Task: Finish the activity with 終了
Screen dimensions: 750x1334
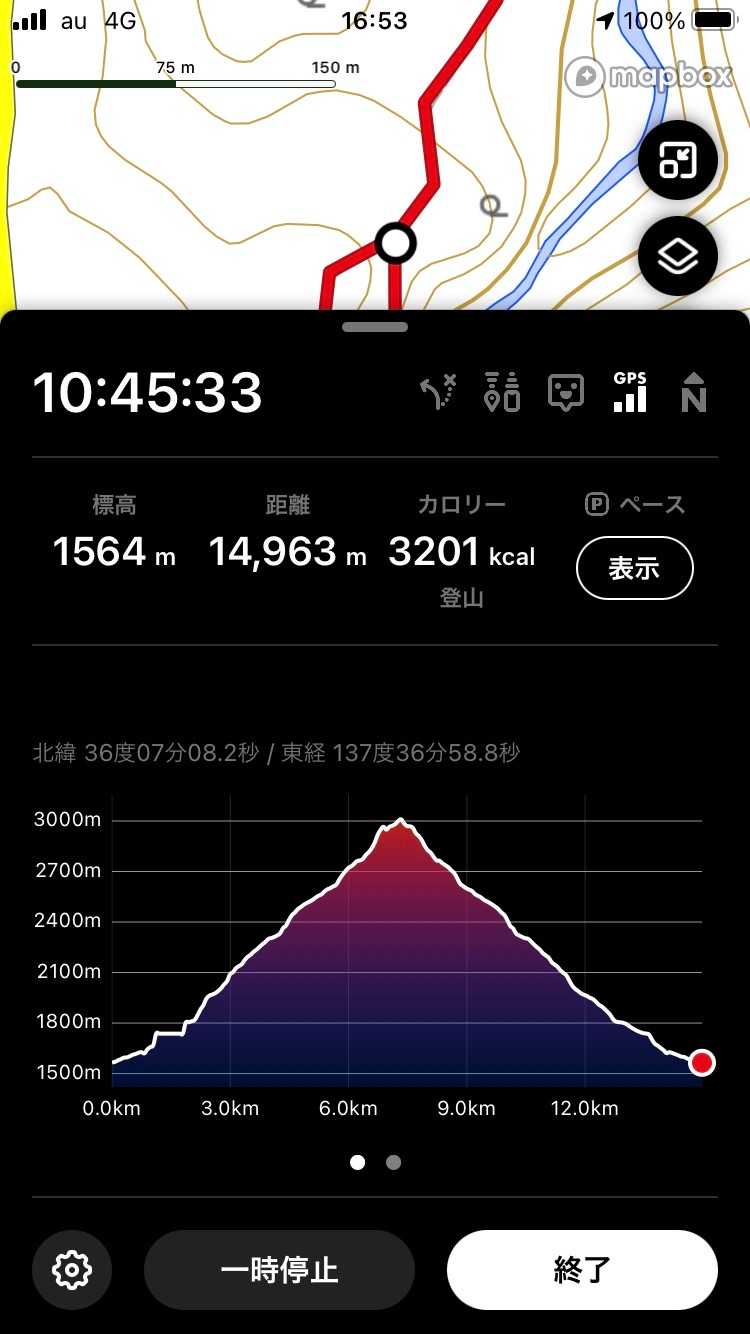Action: tap(582, 1270)
